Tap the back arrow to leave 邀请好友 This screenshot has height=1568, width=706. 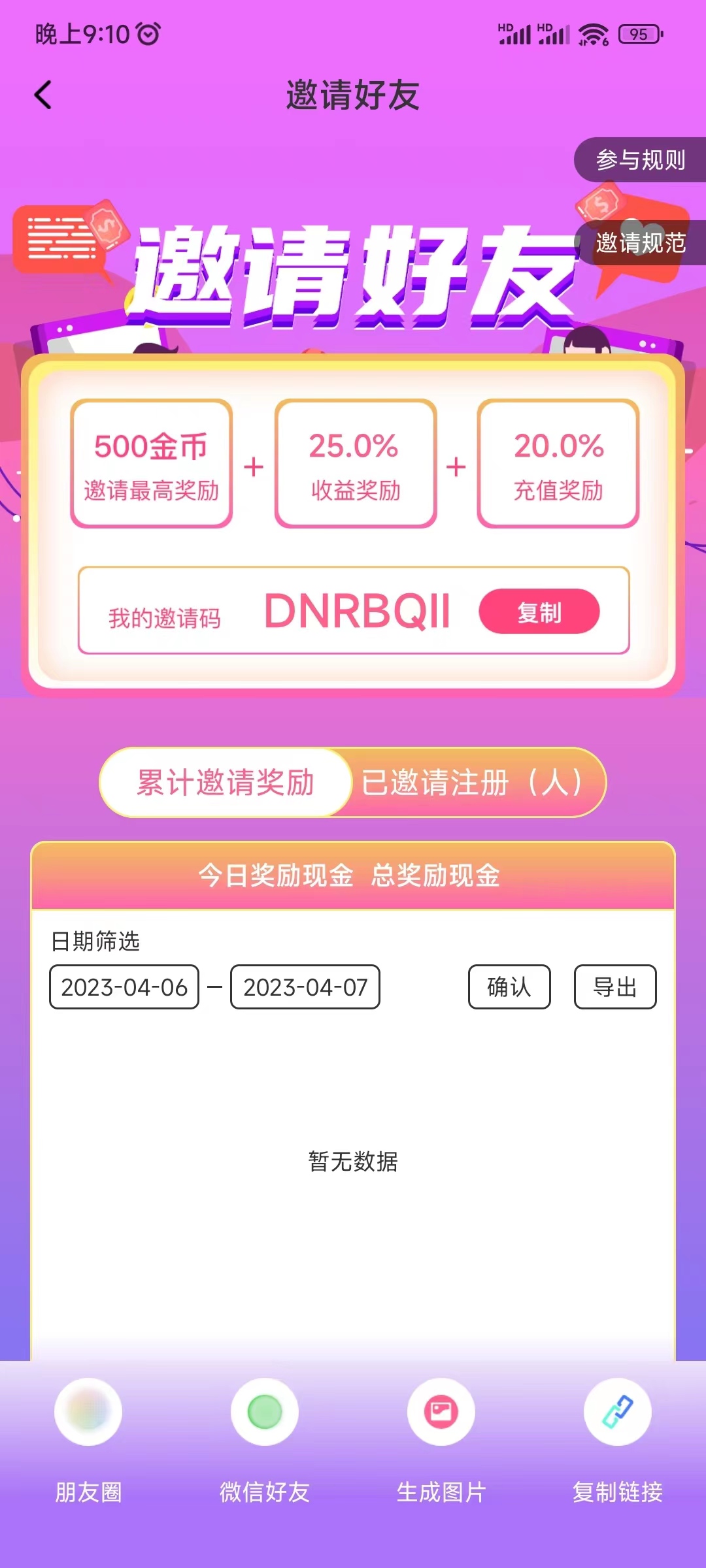(x=43, y=95)
